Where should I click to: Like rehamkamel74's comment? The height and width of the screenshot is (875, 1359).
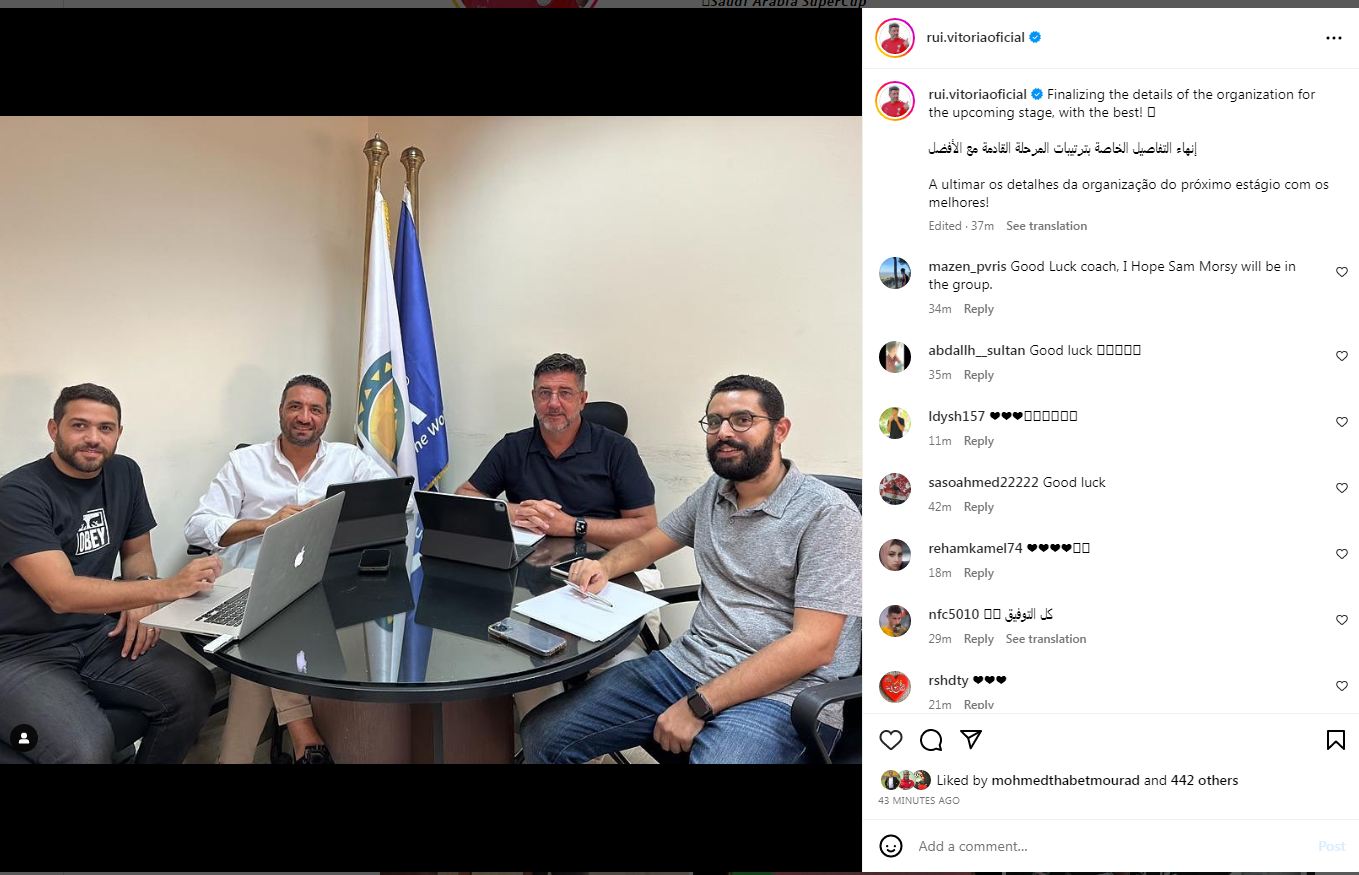click(1342, 554)
